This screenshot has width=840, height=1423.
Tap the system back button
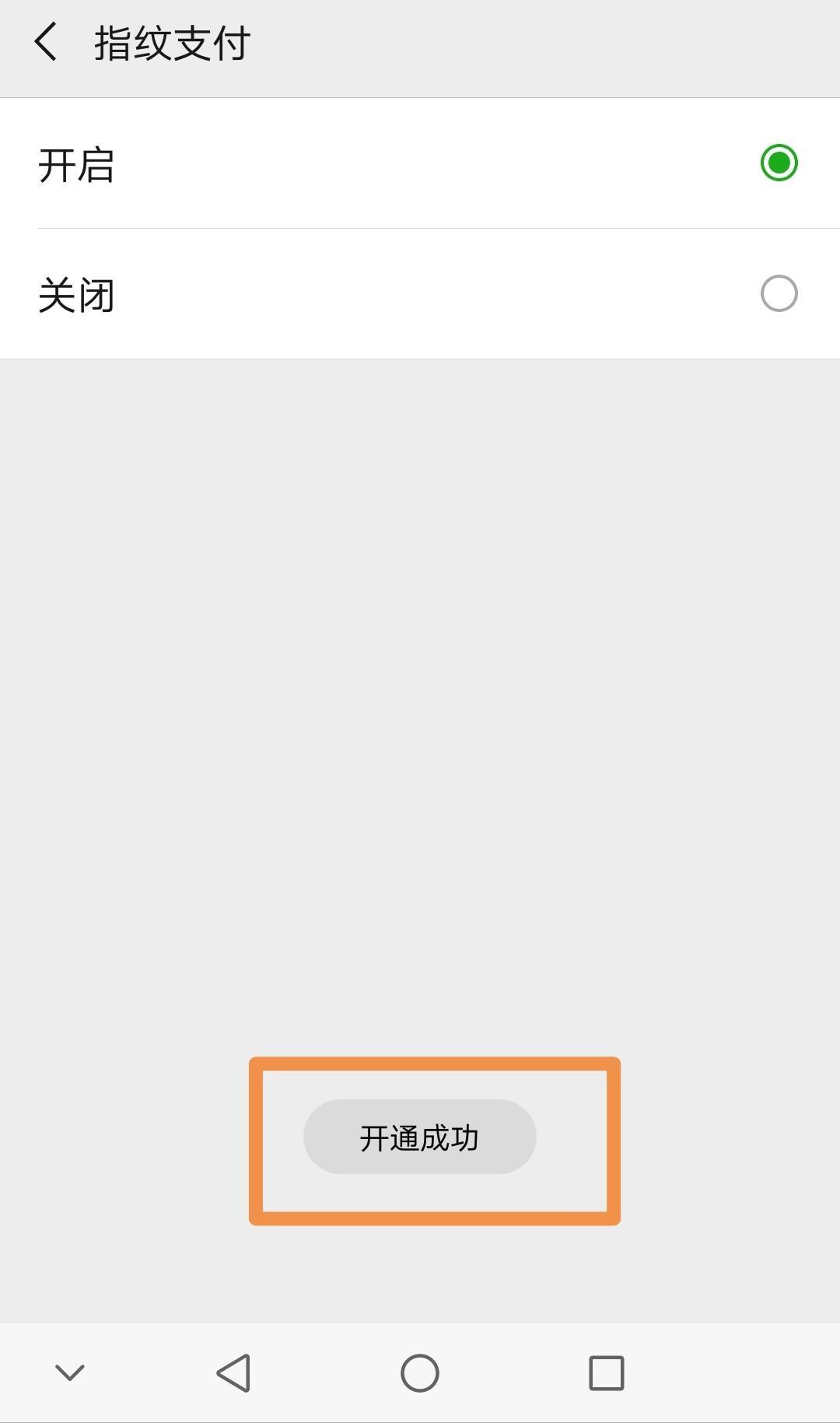coord(233,1372)
